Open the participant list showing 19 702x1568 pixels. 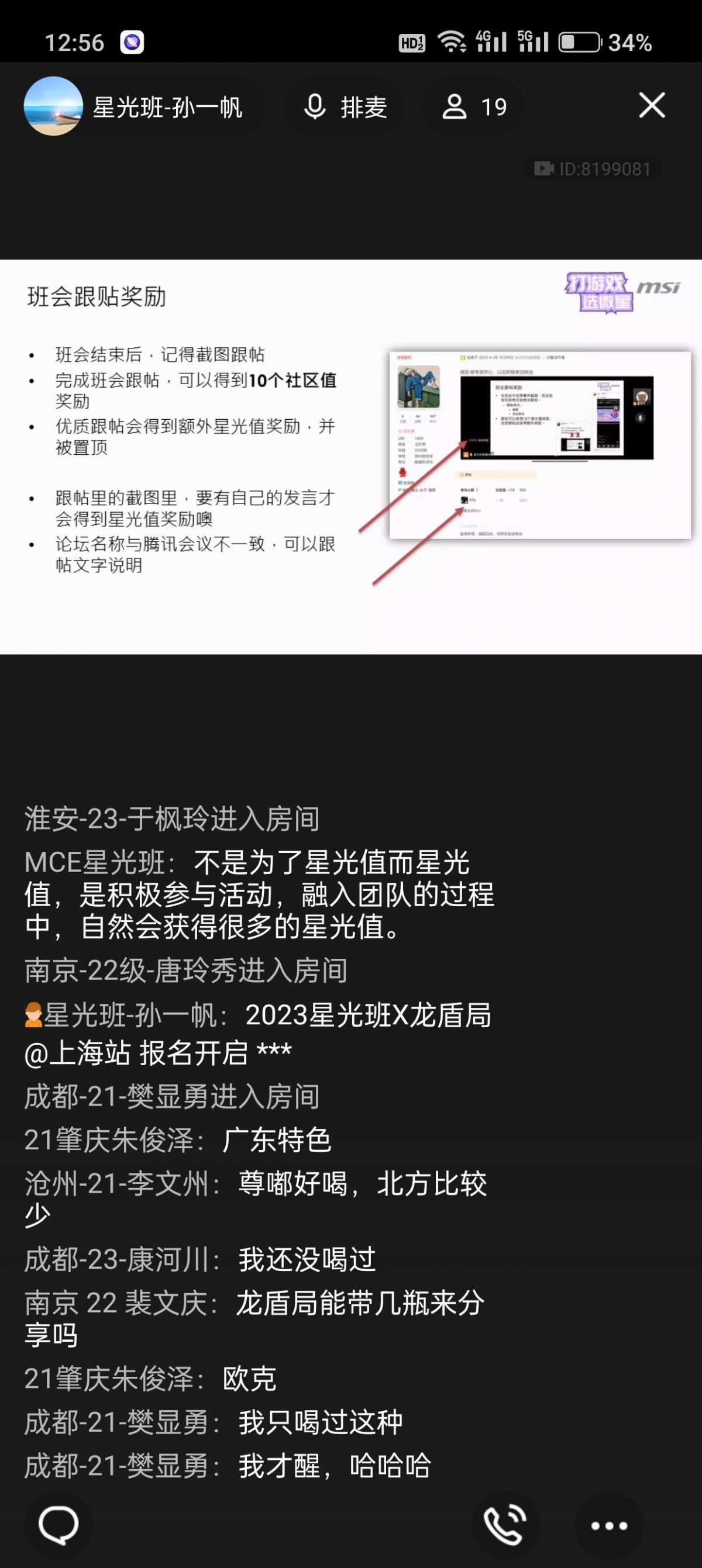474,107
